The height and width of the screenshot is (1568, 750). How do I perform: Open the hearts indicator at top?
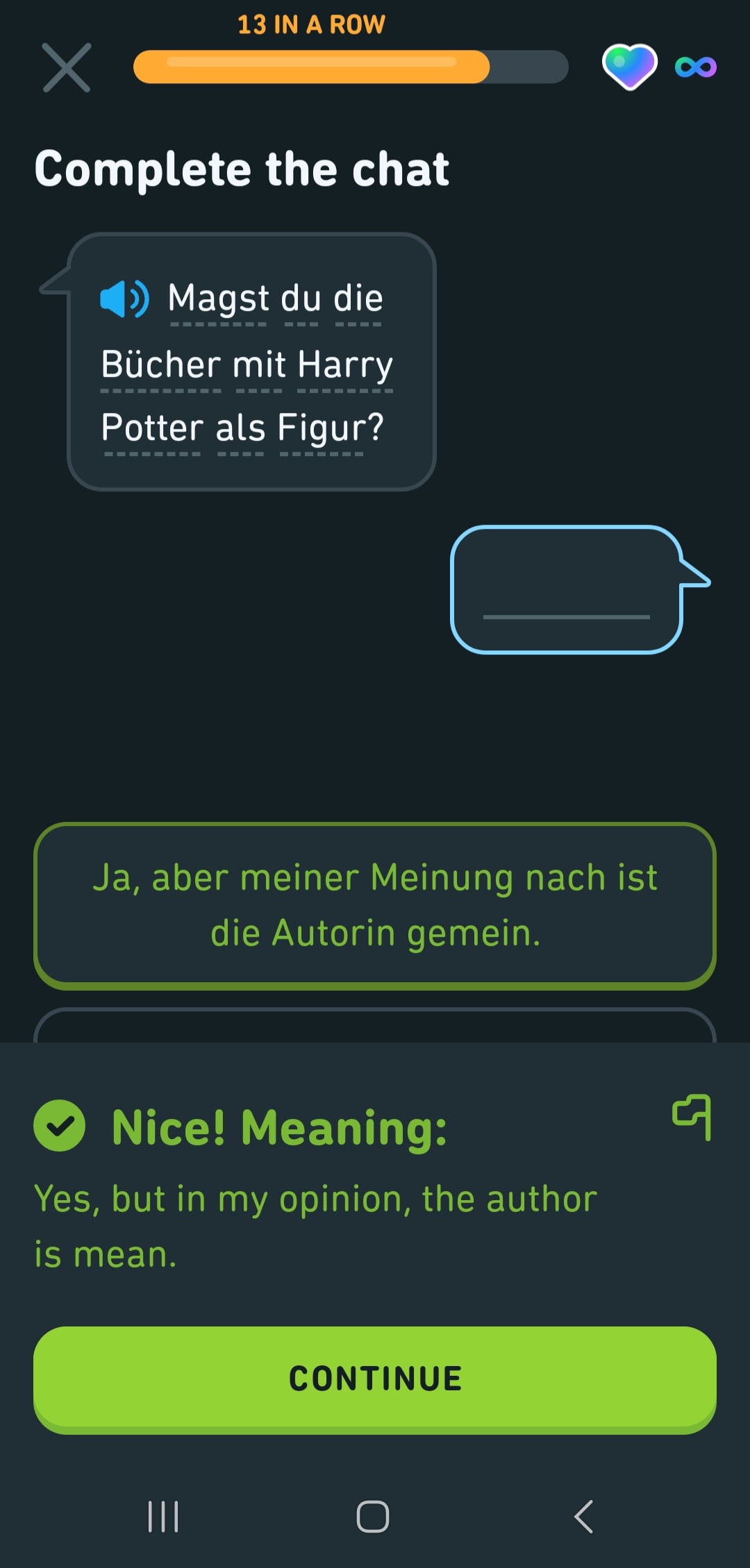pos(629,67)
